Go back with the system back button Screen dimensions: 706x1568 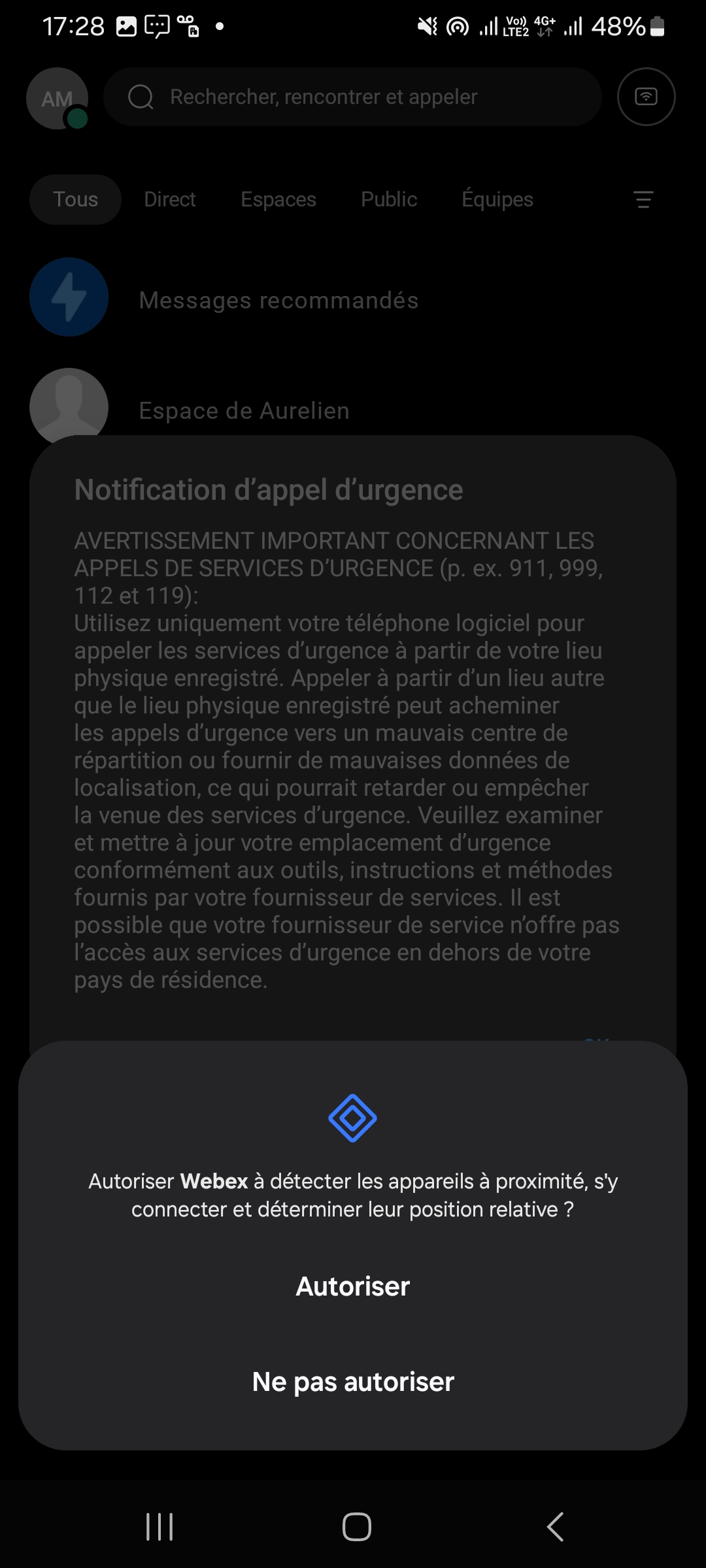(x=555, y=1527)
